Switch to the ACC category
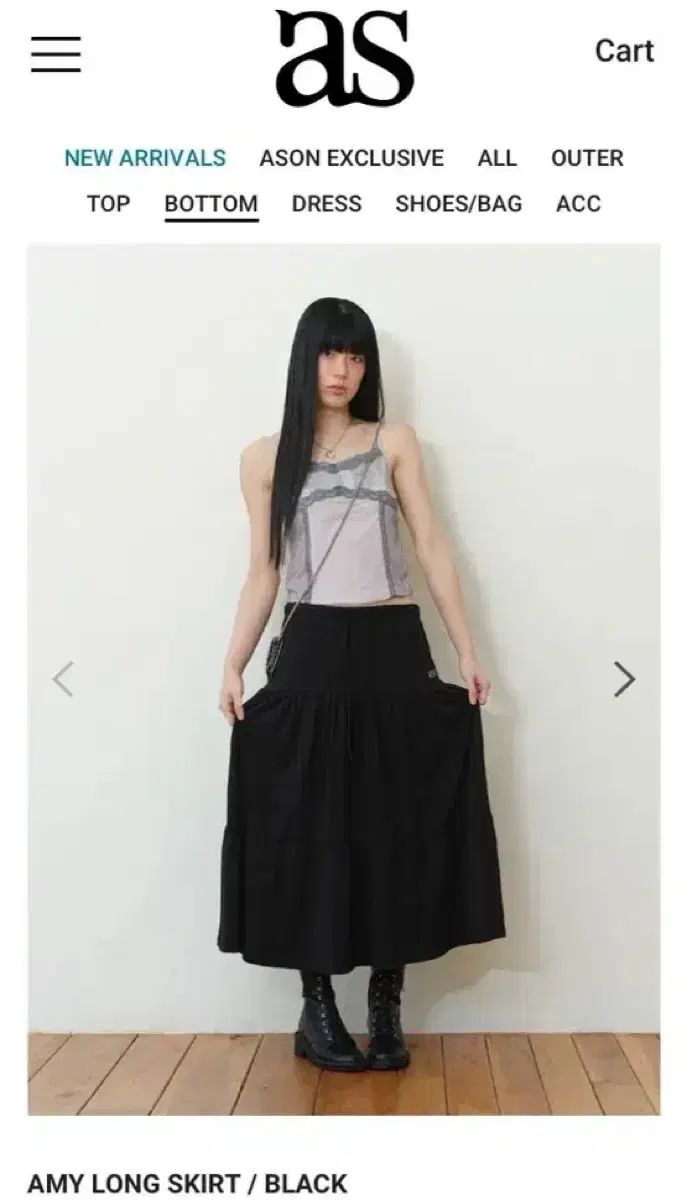Viewport: 687px width, 1200px height. pyautogui.click(x=578, y=204)
